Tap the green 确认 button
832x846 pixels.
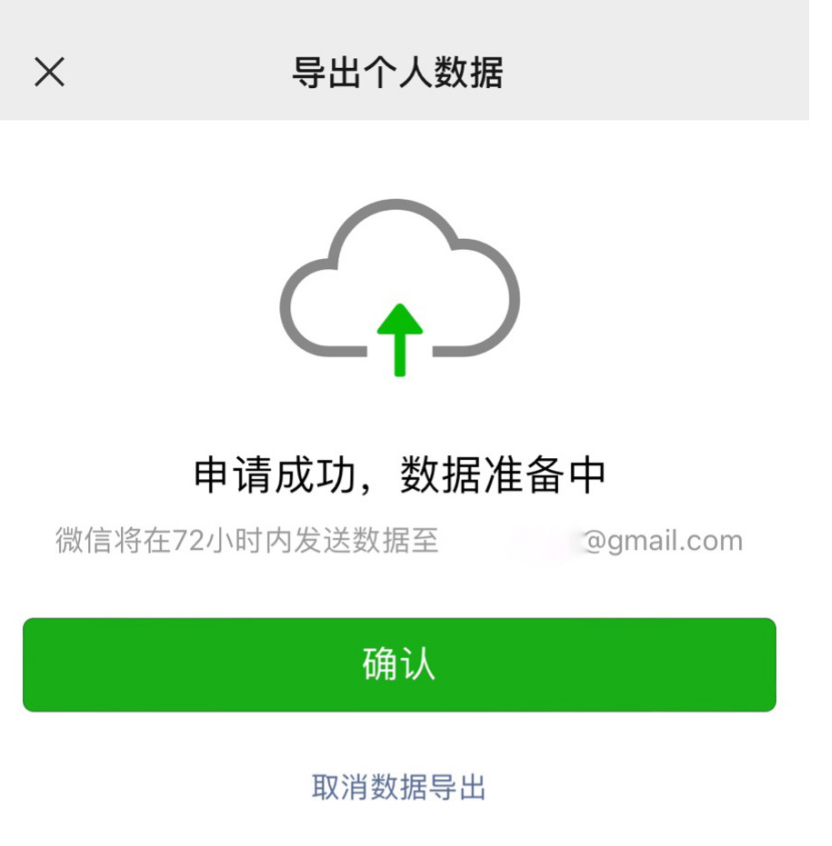(399, 665)
